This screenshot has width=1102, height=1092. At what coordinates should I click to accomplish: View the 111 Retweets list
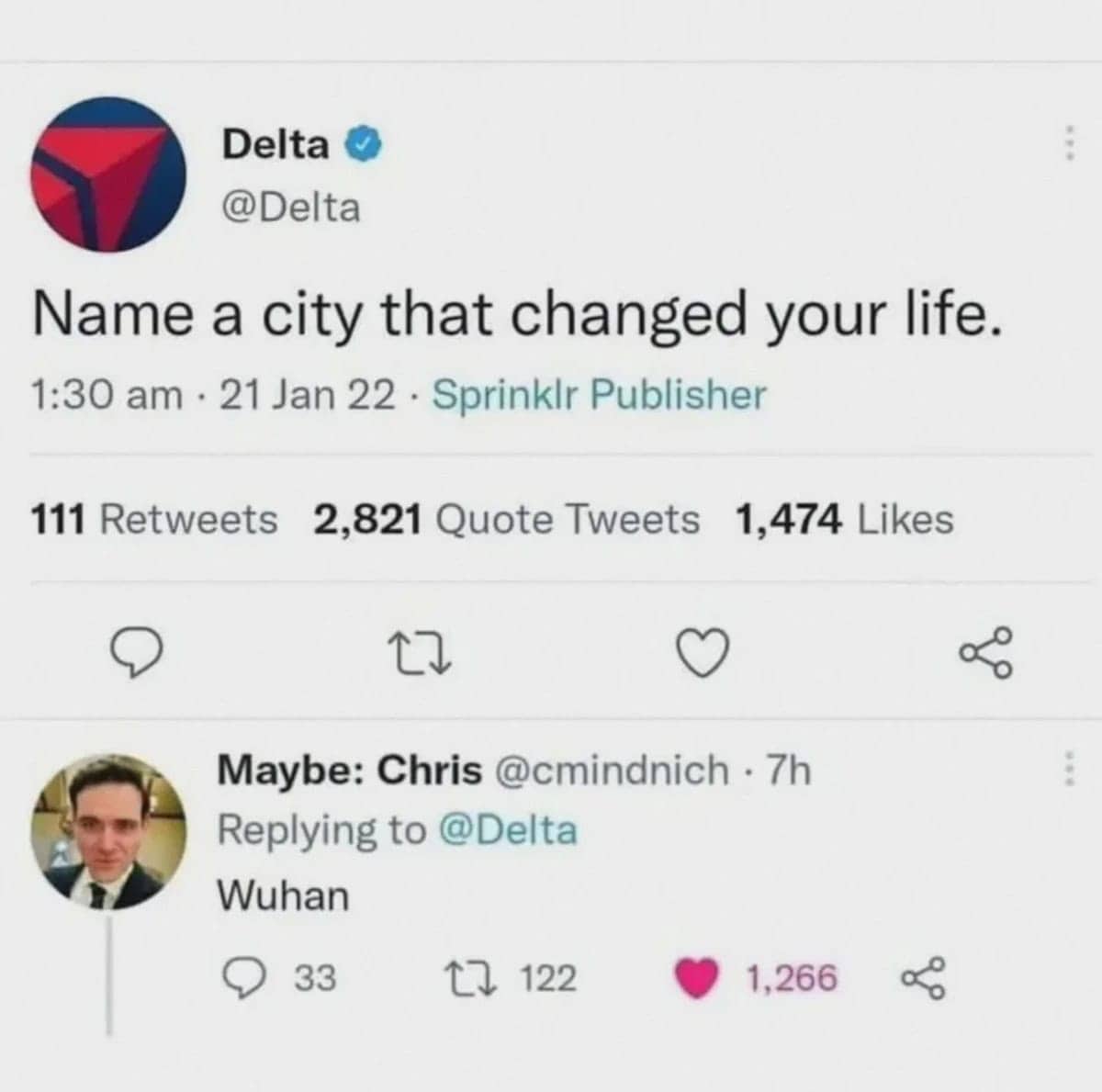pyautogui.click(x=154, y=520)
